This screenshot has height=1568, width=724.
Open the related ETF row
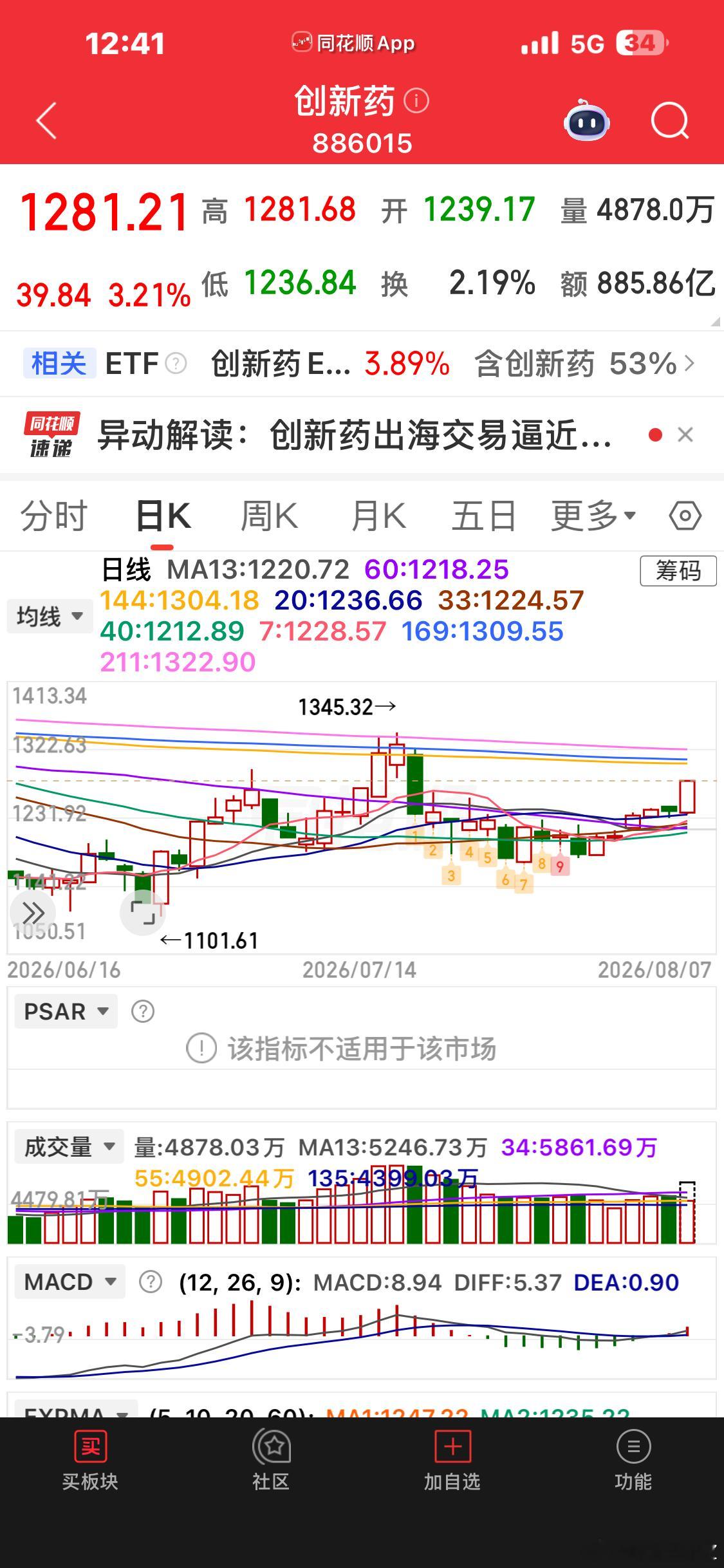click(x=362, y=364)
